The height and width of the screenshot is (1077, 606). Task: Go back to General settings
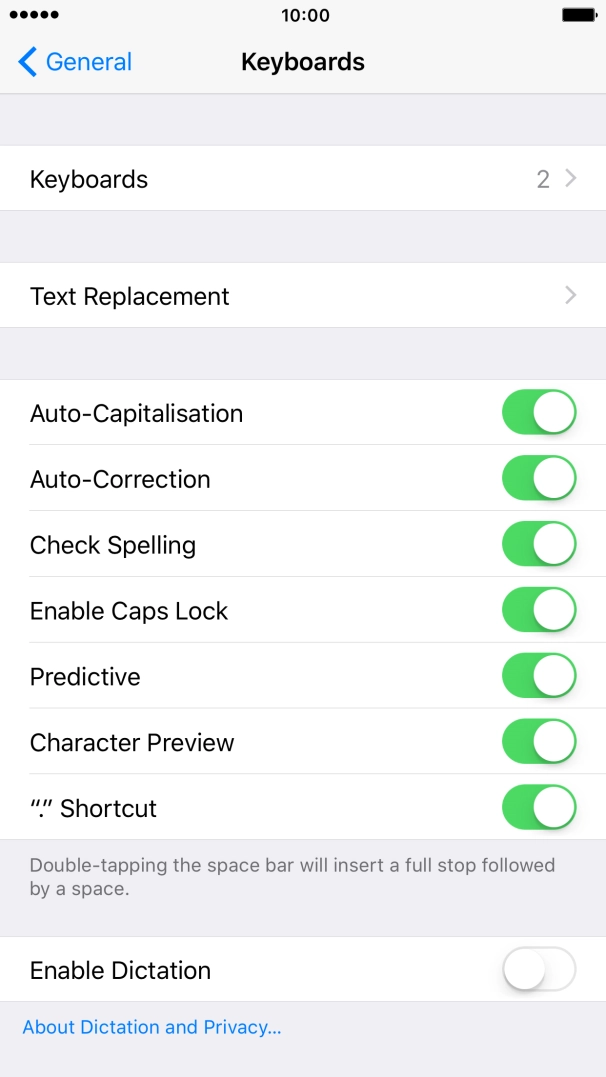click(x=75, y=62)
